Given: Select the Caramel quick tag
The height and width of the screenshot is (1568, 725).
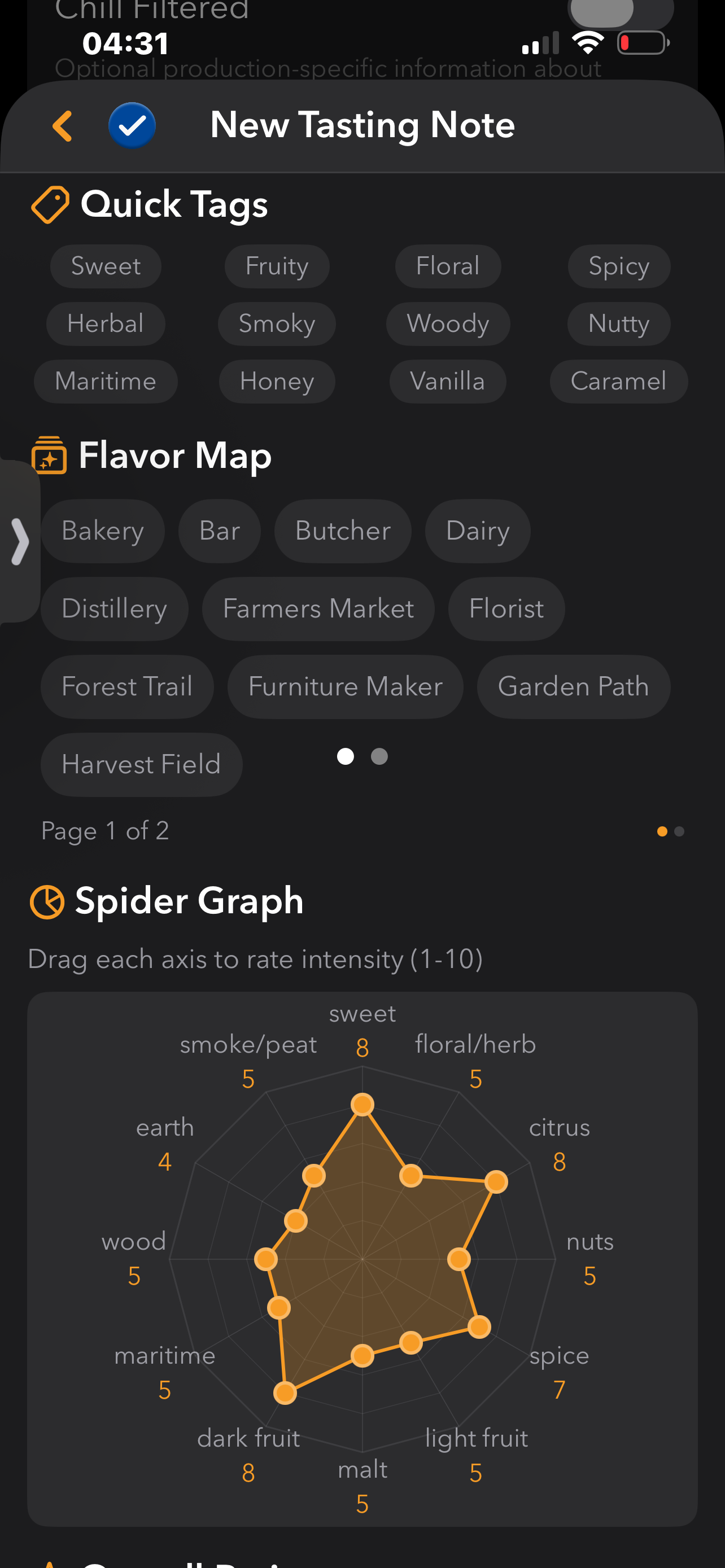Looking at the screenshot, I should 618,382.
